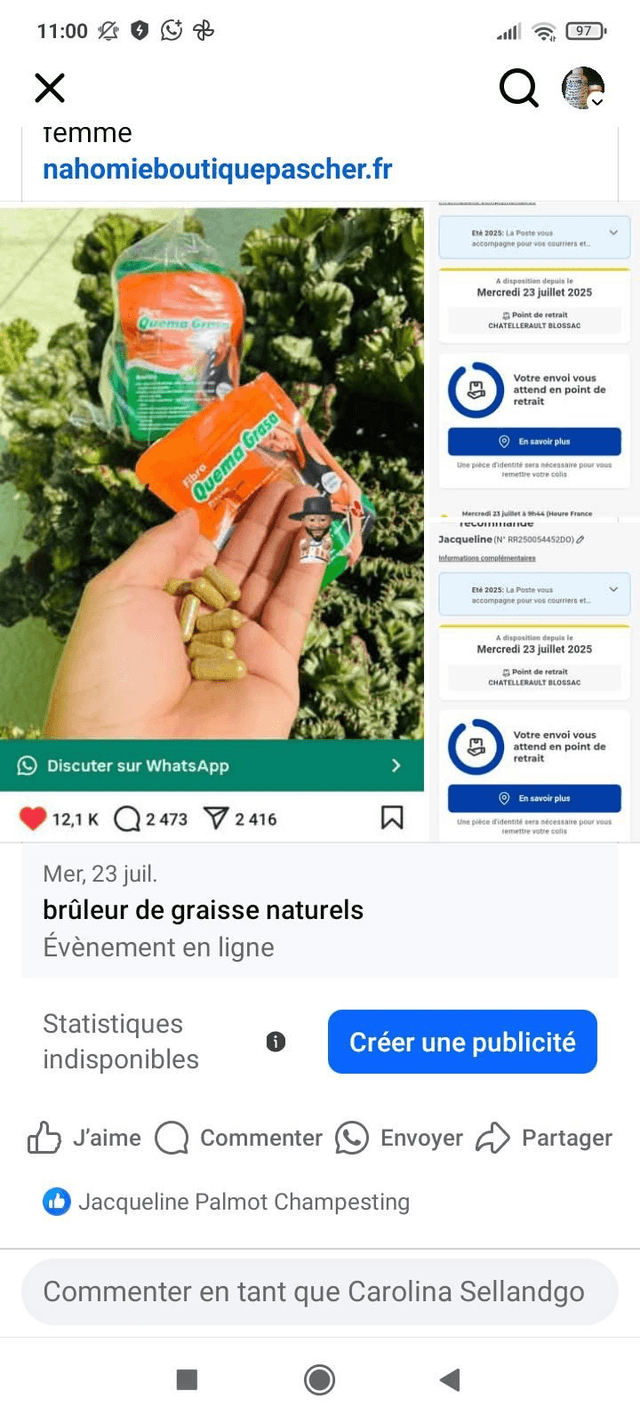Image resolution: width=640 pixels, height=1422 pixels.
Task: Tap the info icon beside Statistiques indisponibles
Action: point(276,1042)
